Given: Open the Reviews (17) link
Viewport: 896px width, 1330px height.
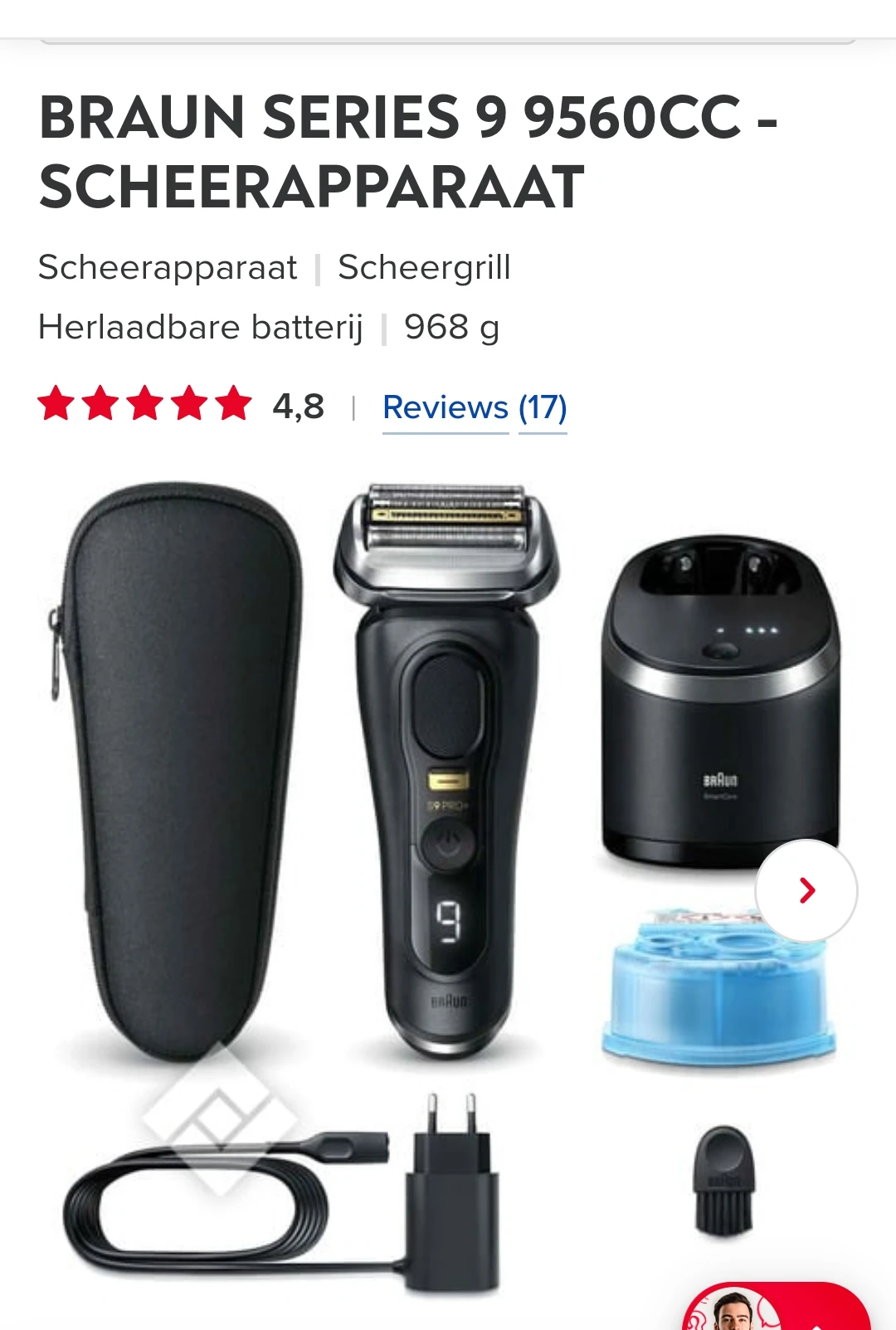Looking at the screenshot, I should point(475,407).
